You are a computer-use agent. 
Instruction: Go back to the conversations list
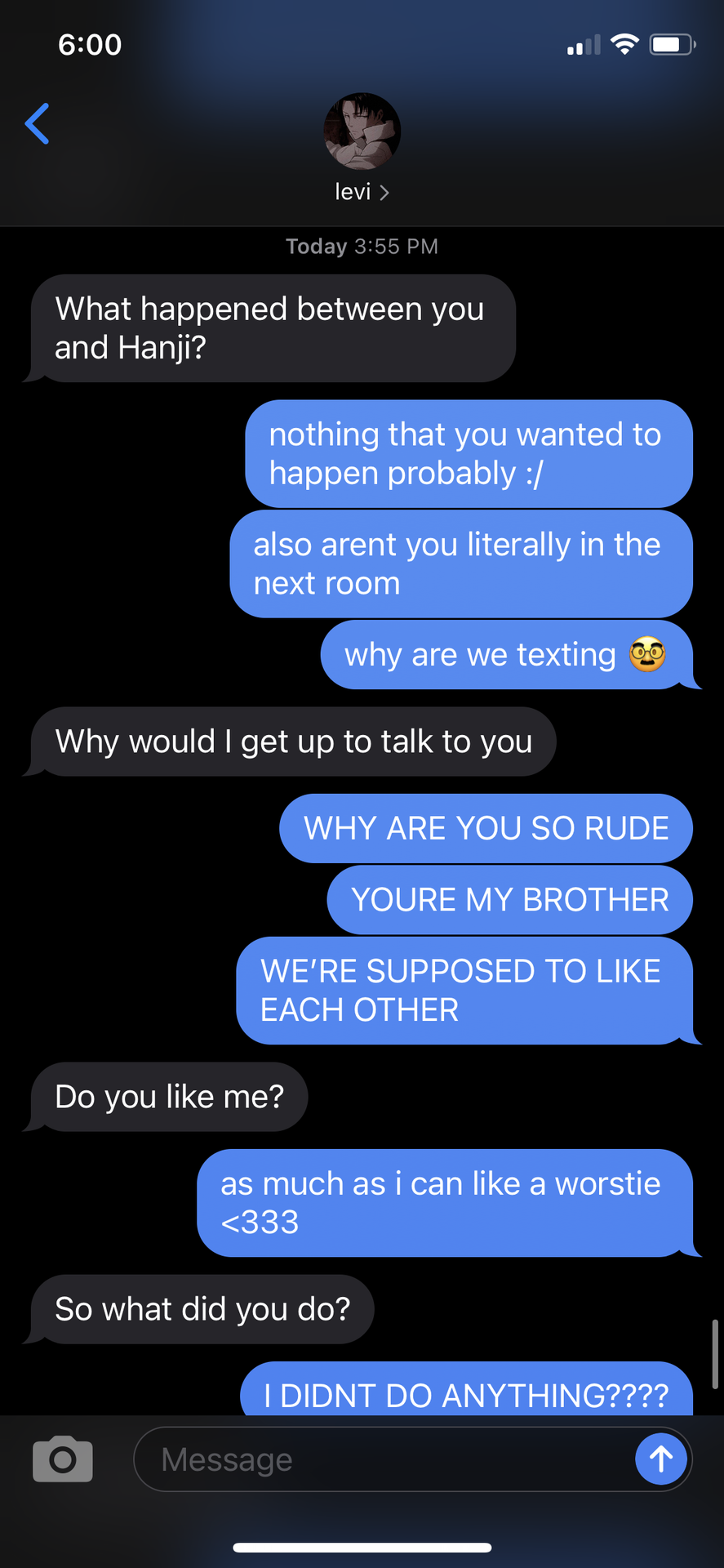pyautogui.click(x=38, y=123)
